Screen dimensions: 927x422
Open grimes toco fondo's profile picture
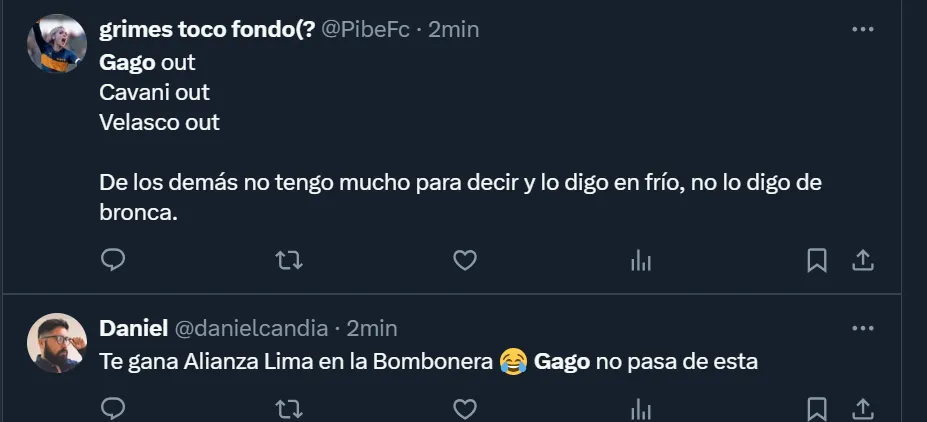coord(56,44)
